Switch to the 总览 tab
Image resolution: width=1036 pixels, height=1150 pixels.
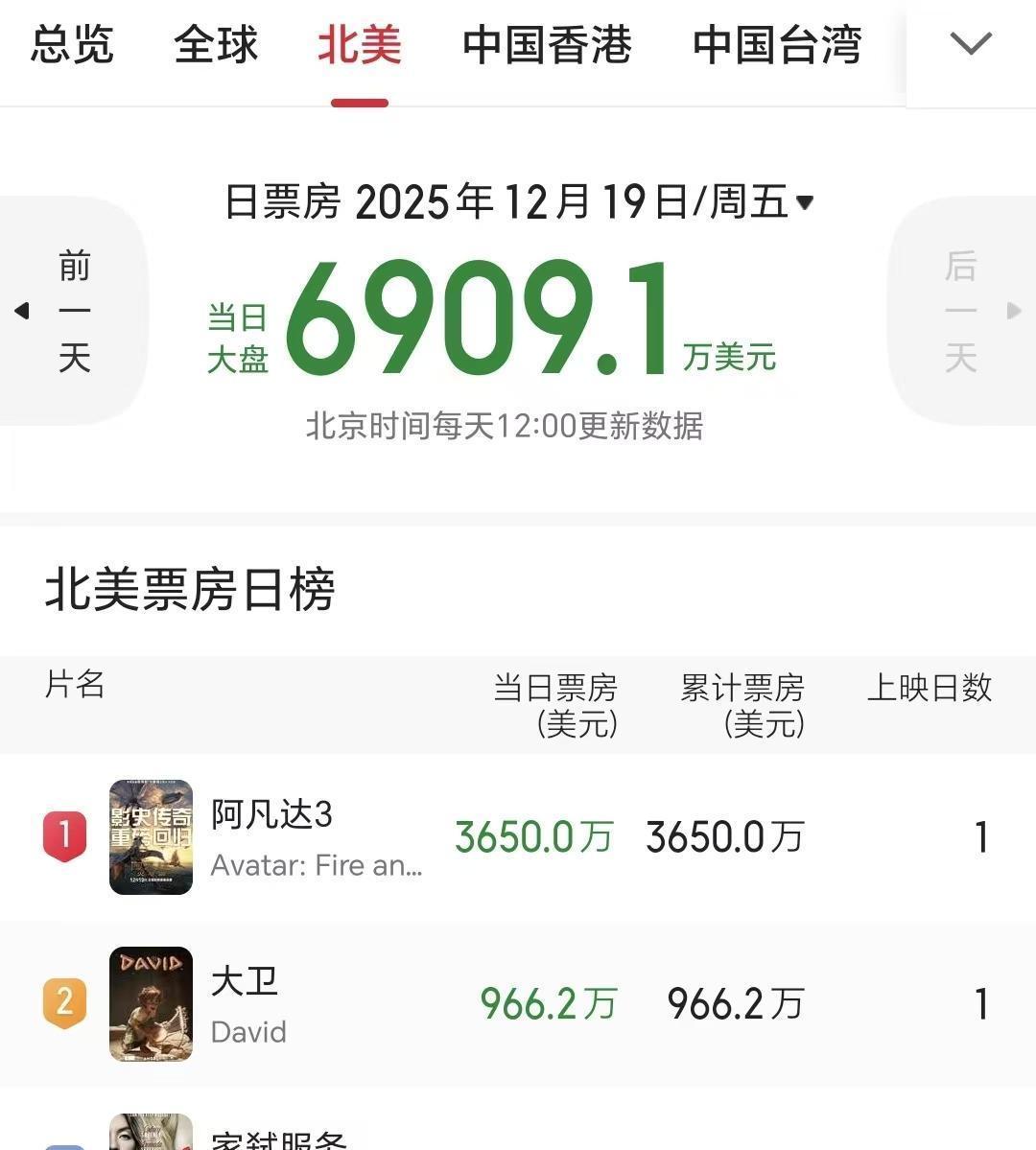coord(72,45)
